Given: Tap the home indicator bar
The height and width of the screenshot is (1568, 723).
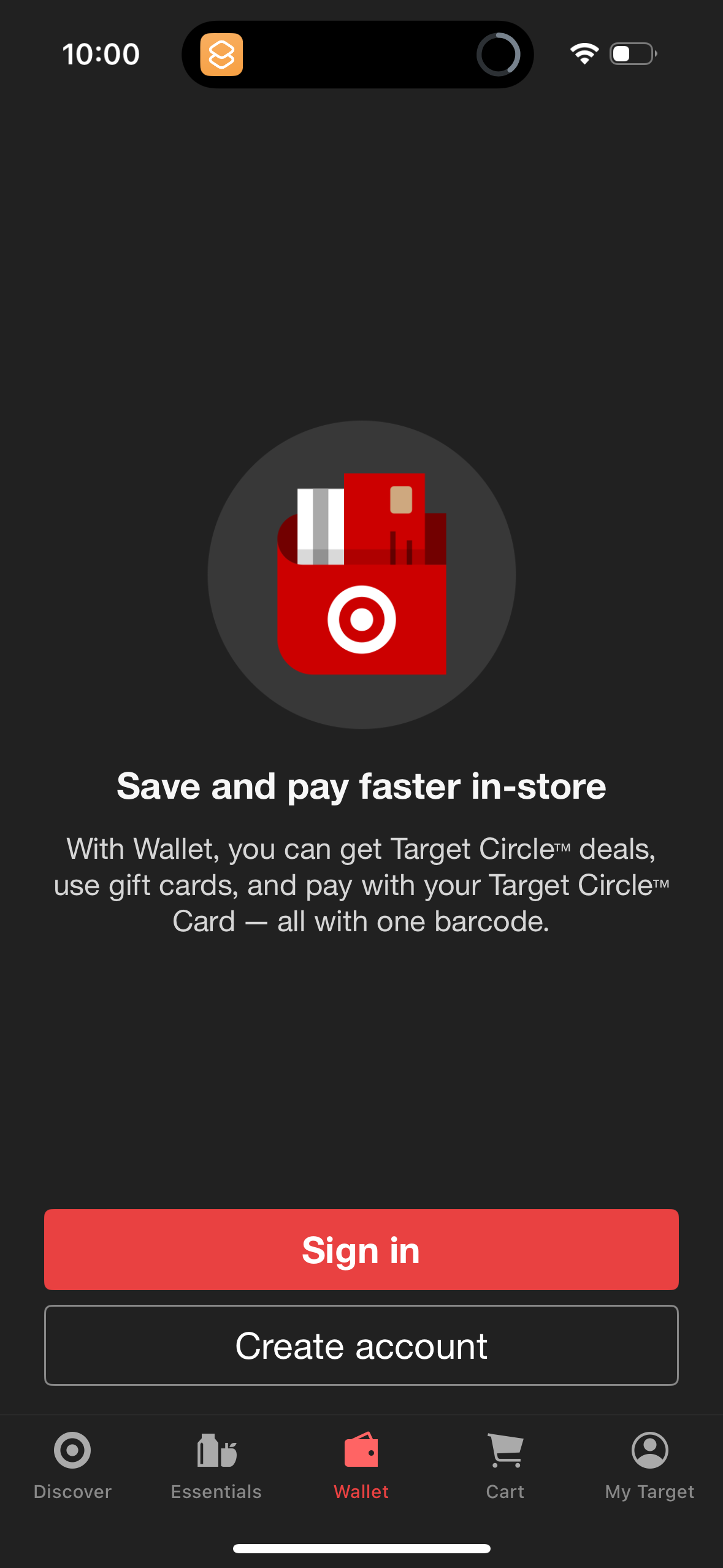Looking at the screenshot, I should 361,1548.
